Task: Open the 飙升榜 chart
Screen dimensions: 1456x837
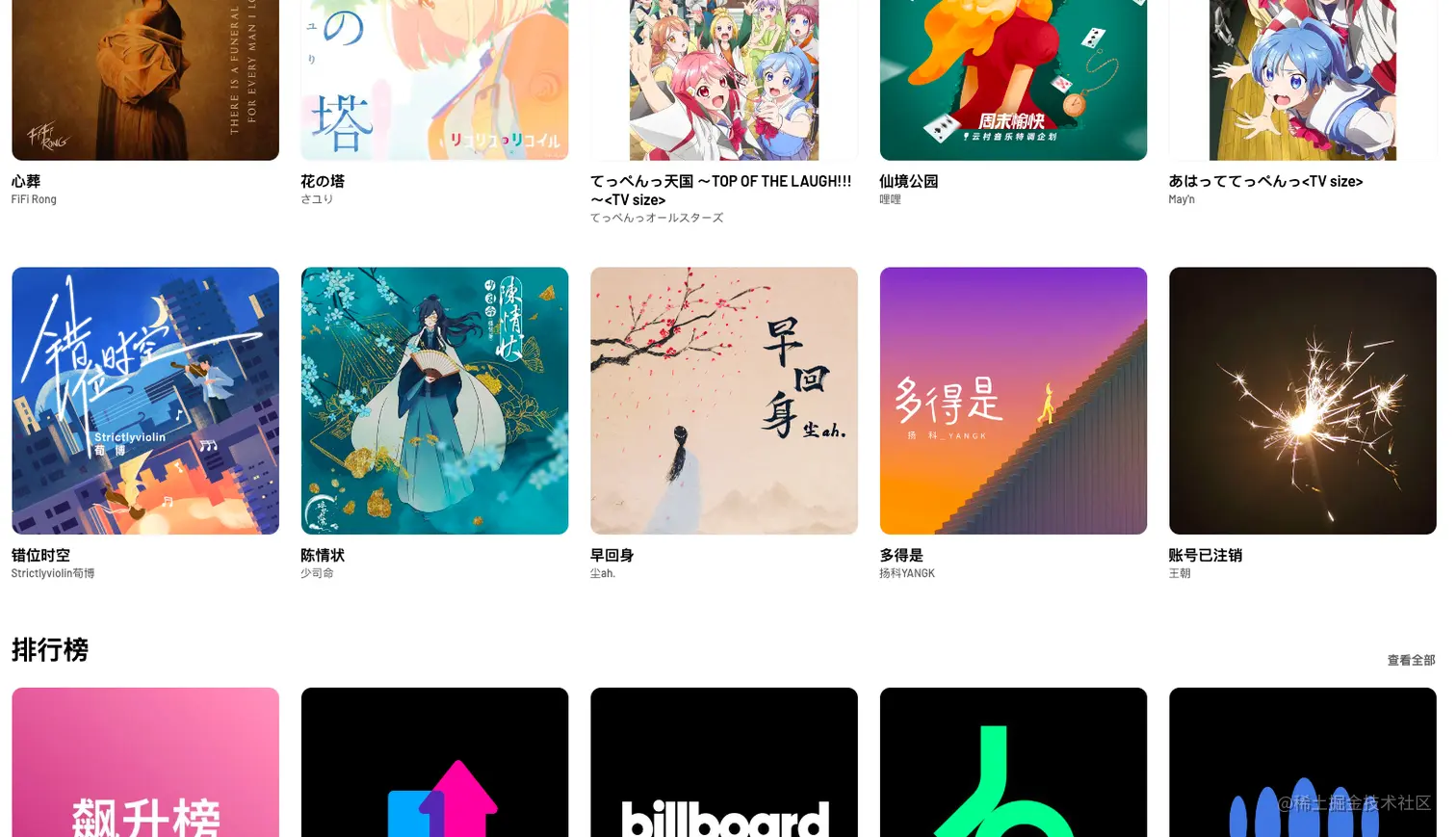Action: click(145, 763)
